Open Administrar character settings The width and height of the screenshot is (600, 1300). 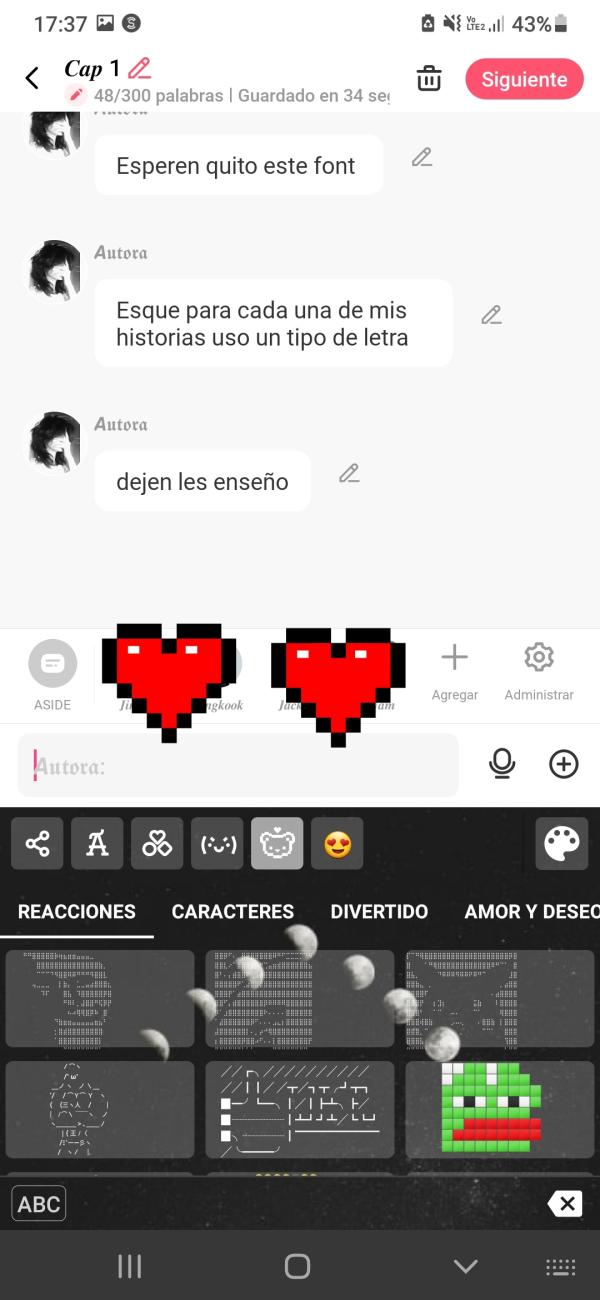(539, 673)
